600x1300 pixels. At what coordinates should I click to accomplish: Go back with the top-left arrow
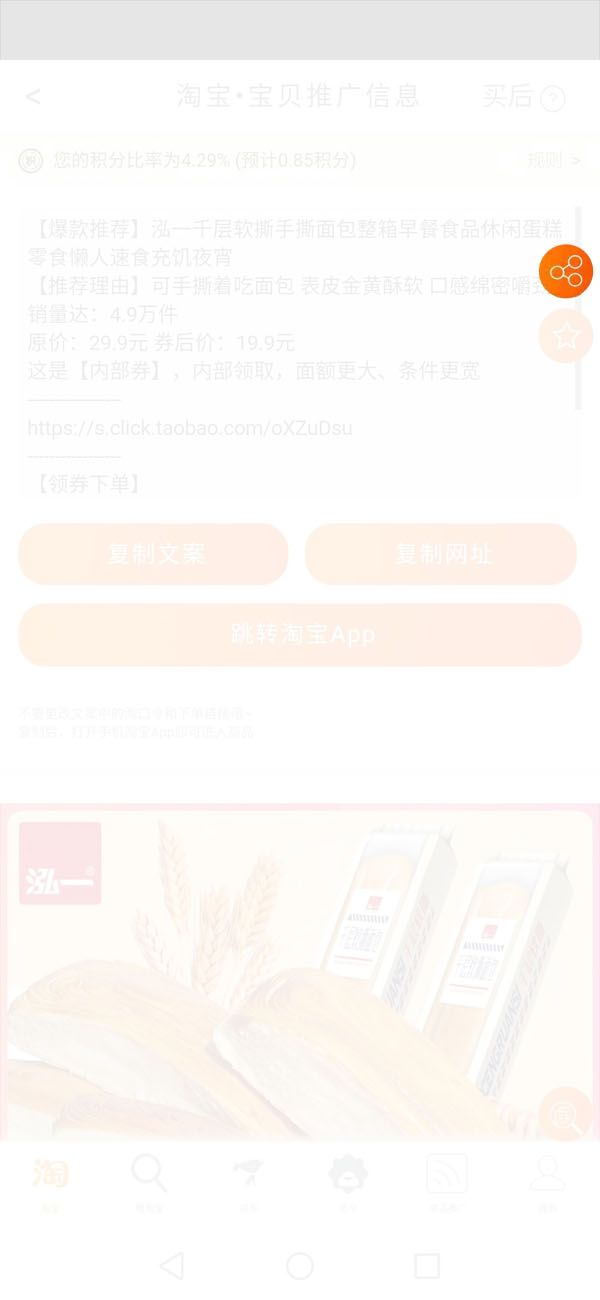pos(33,97)
